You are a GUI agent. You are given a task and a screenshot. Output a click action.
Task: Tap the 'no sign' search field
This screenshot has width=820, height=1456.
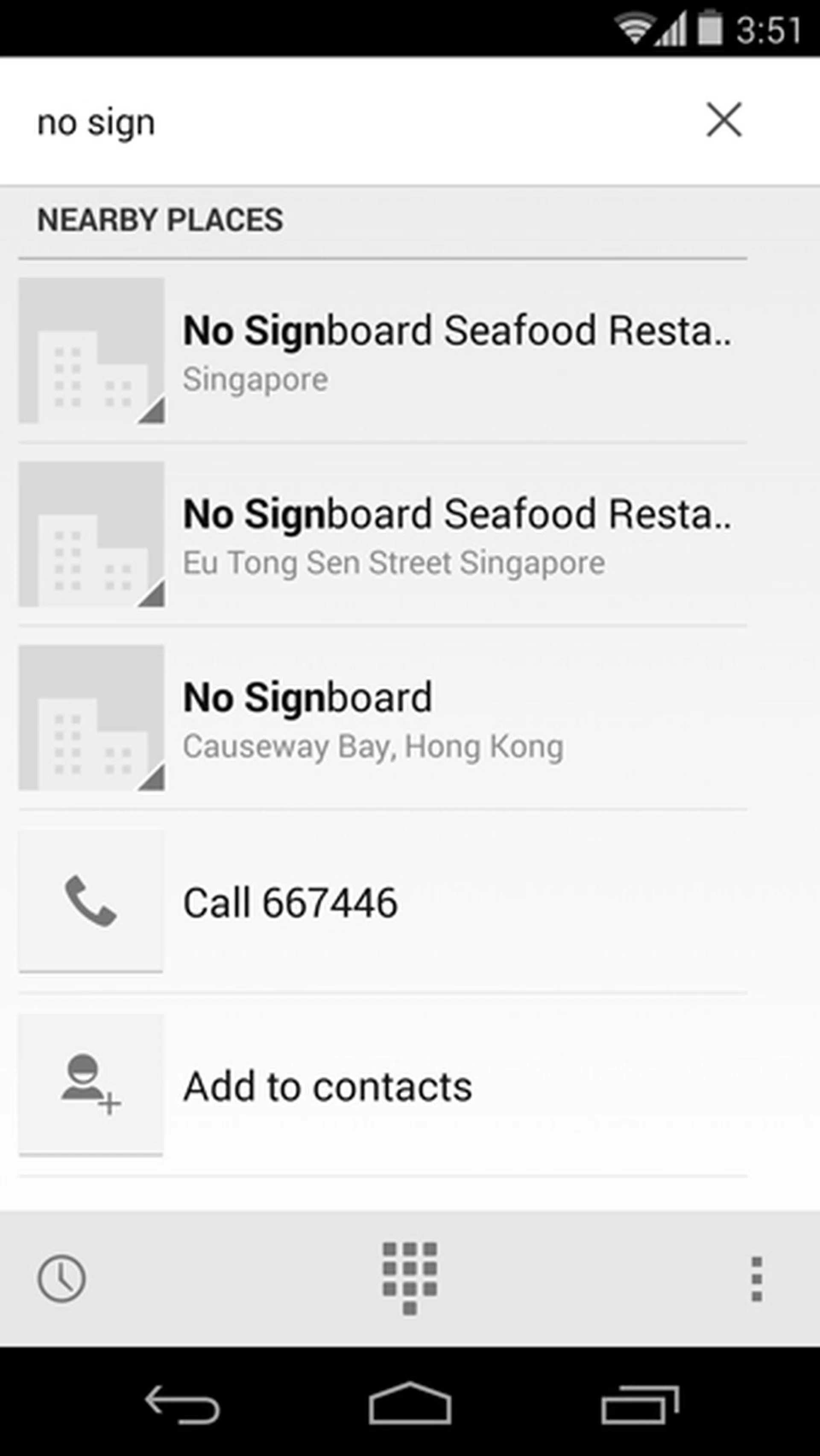(339, 122)
